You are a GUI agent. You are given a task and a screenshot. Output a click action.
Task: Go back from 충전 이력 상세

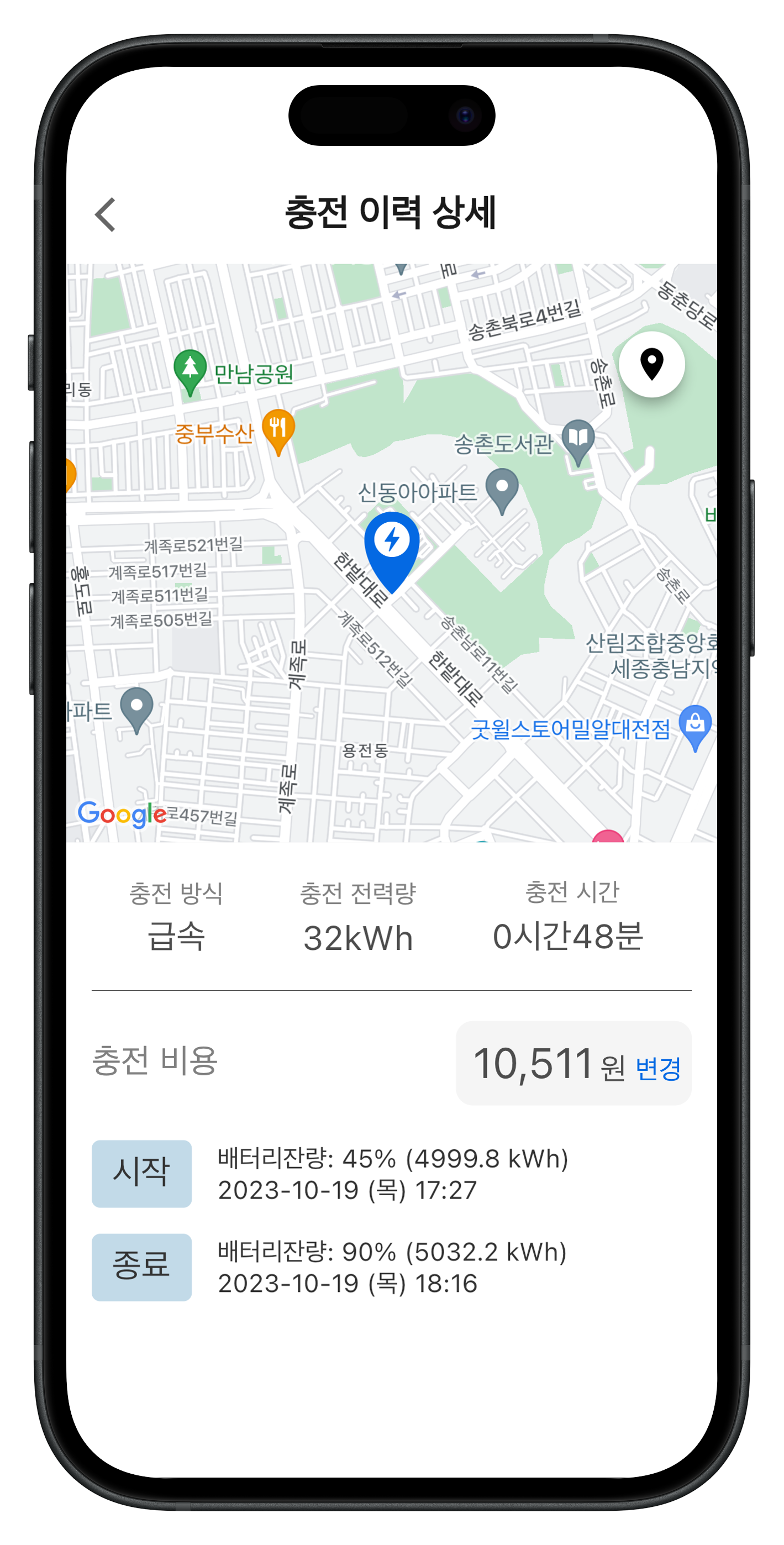point(106,214)
